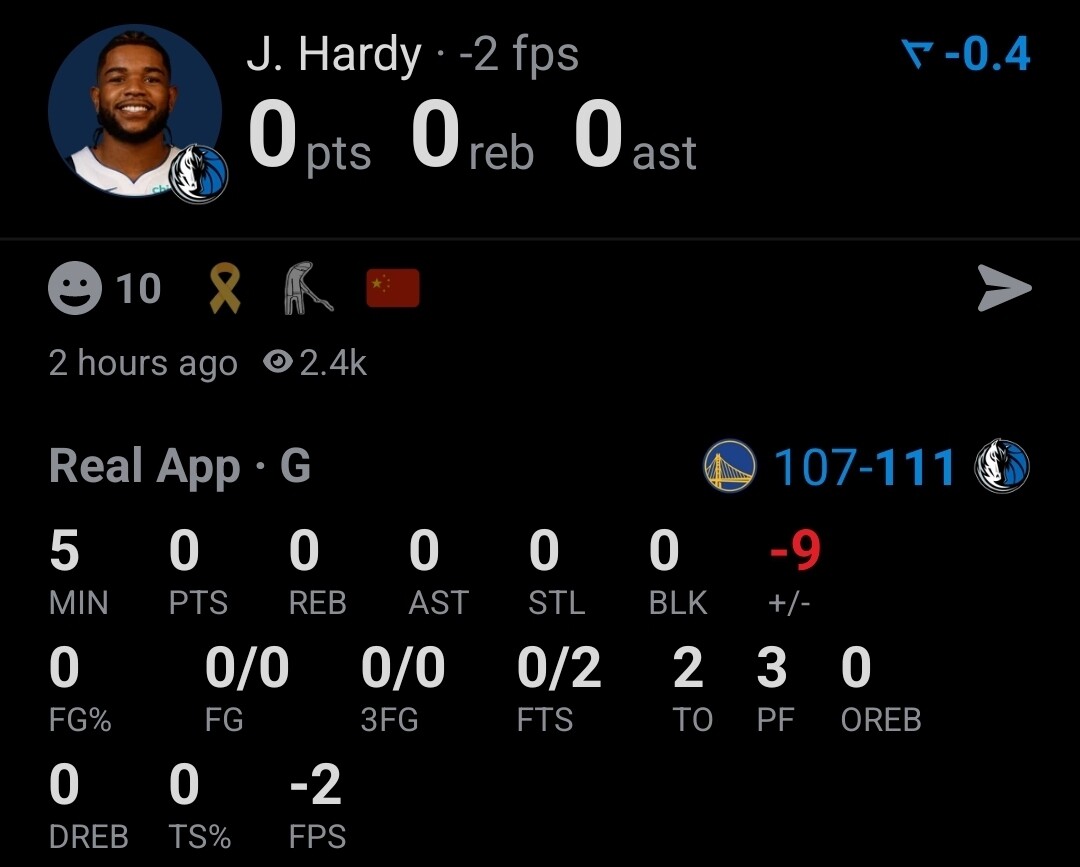Image resolution: width=1080 pixels, height=867 pixels.
Task: Open the 107-111 game score
Action: coord(865,467)
